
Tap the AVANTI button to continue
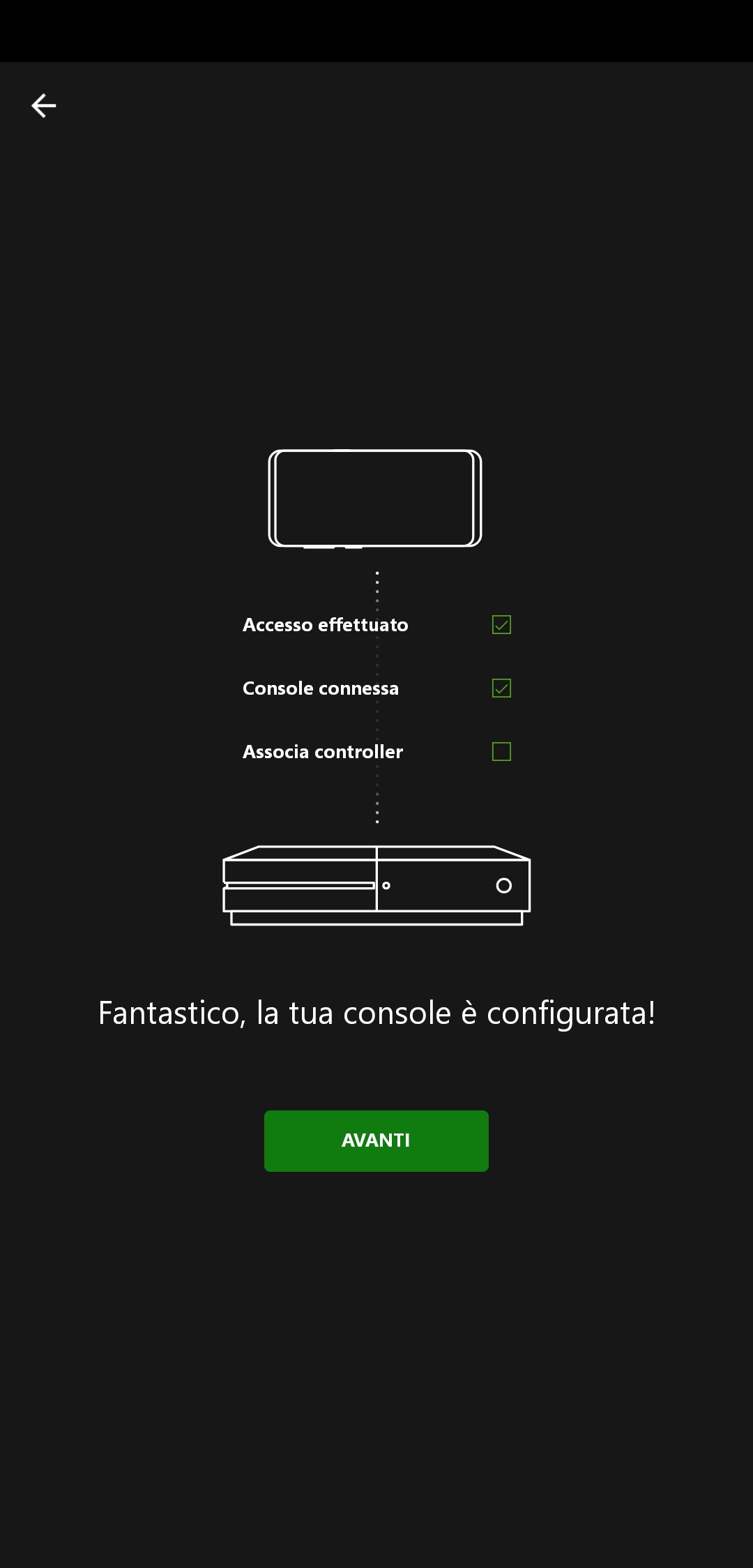376,1141
